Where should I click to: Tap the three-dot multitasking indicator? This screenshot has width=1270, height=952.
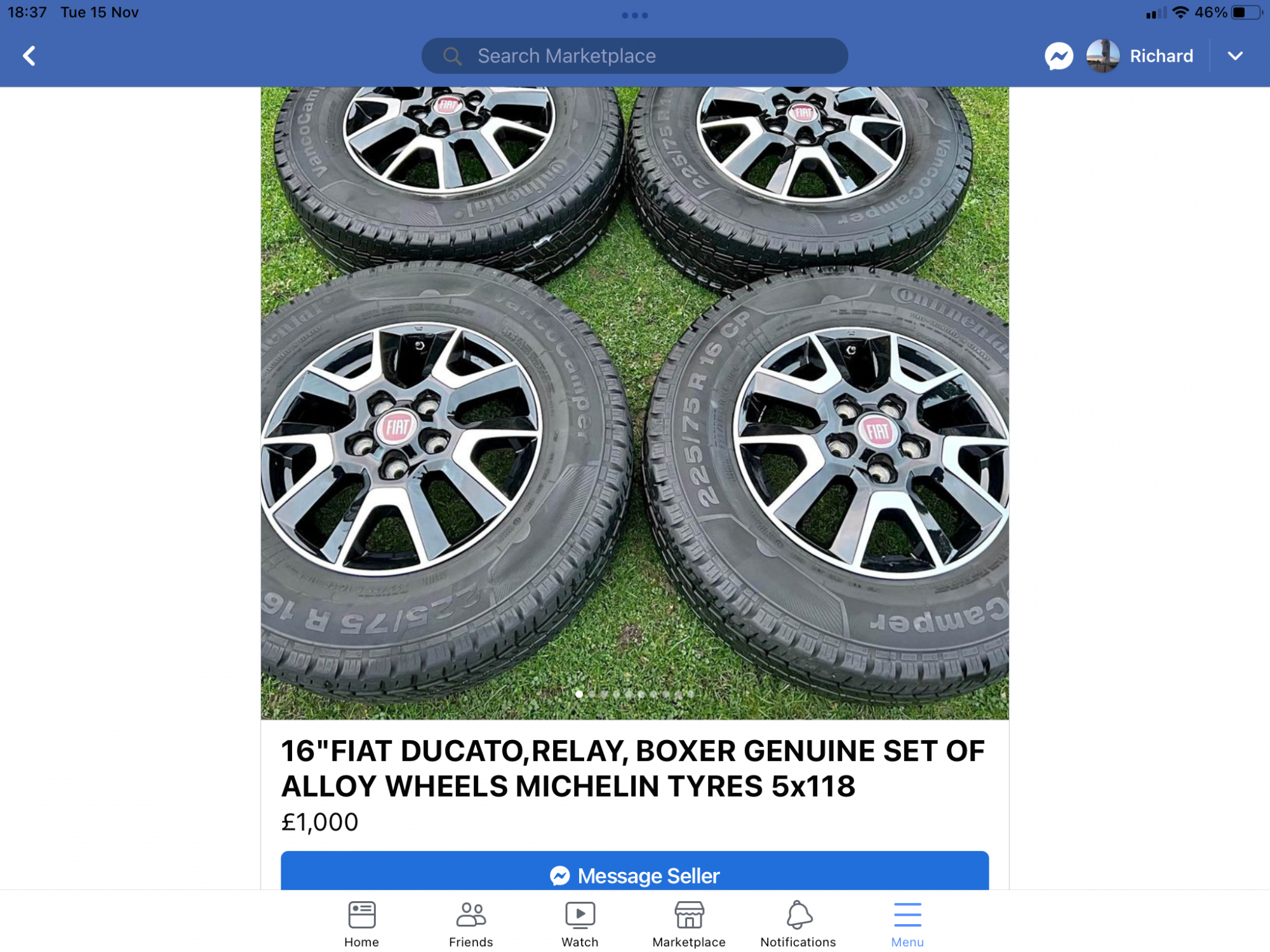point(635,15)
